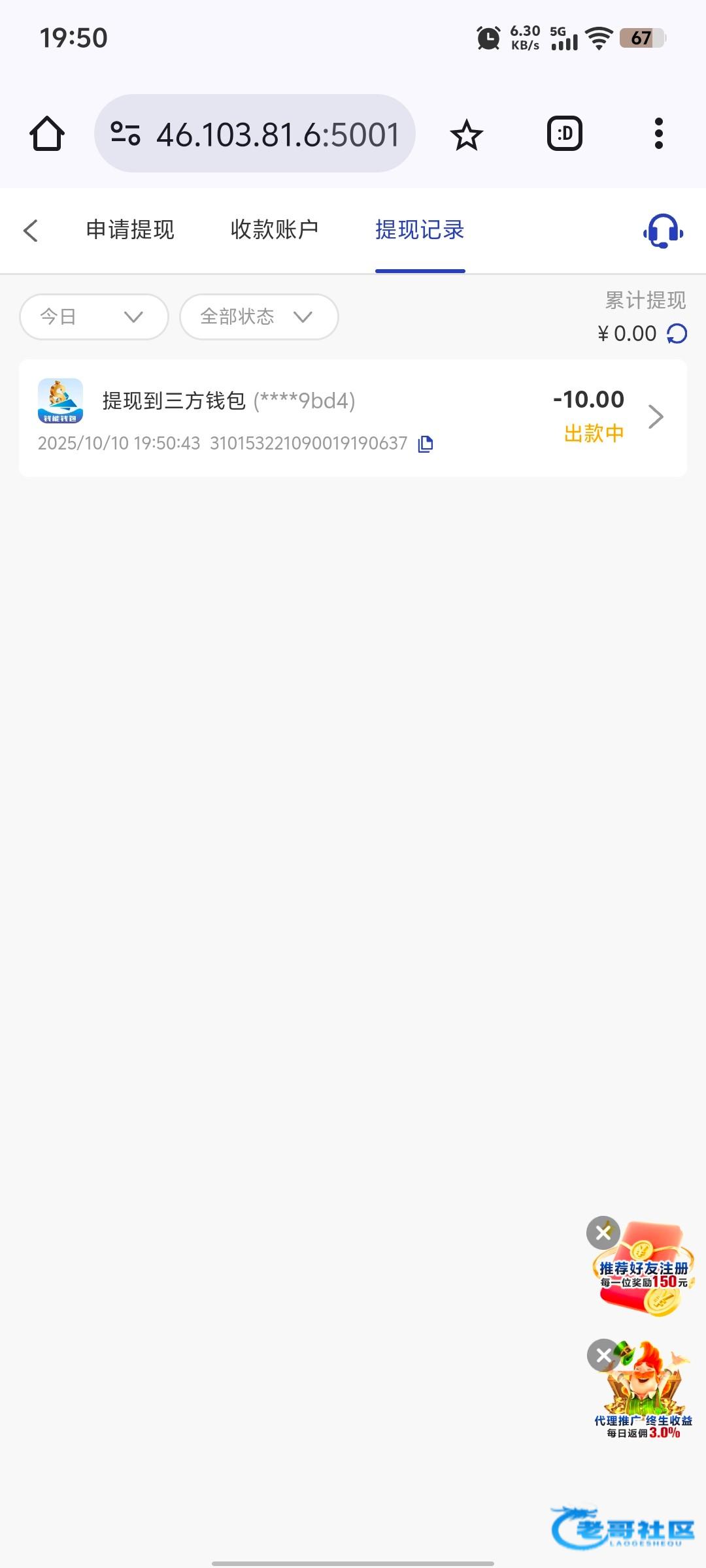Open the 推荐好友注册 reward promotion
The image size is (706, 1568).
(647, 1274)
